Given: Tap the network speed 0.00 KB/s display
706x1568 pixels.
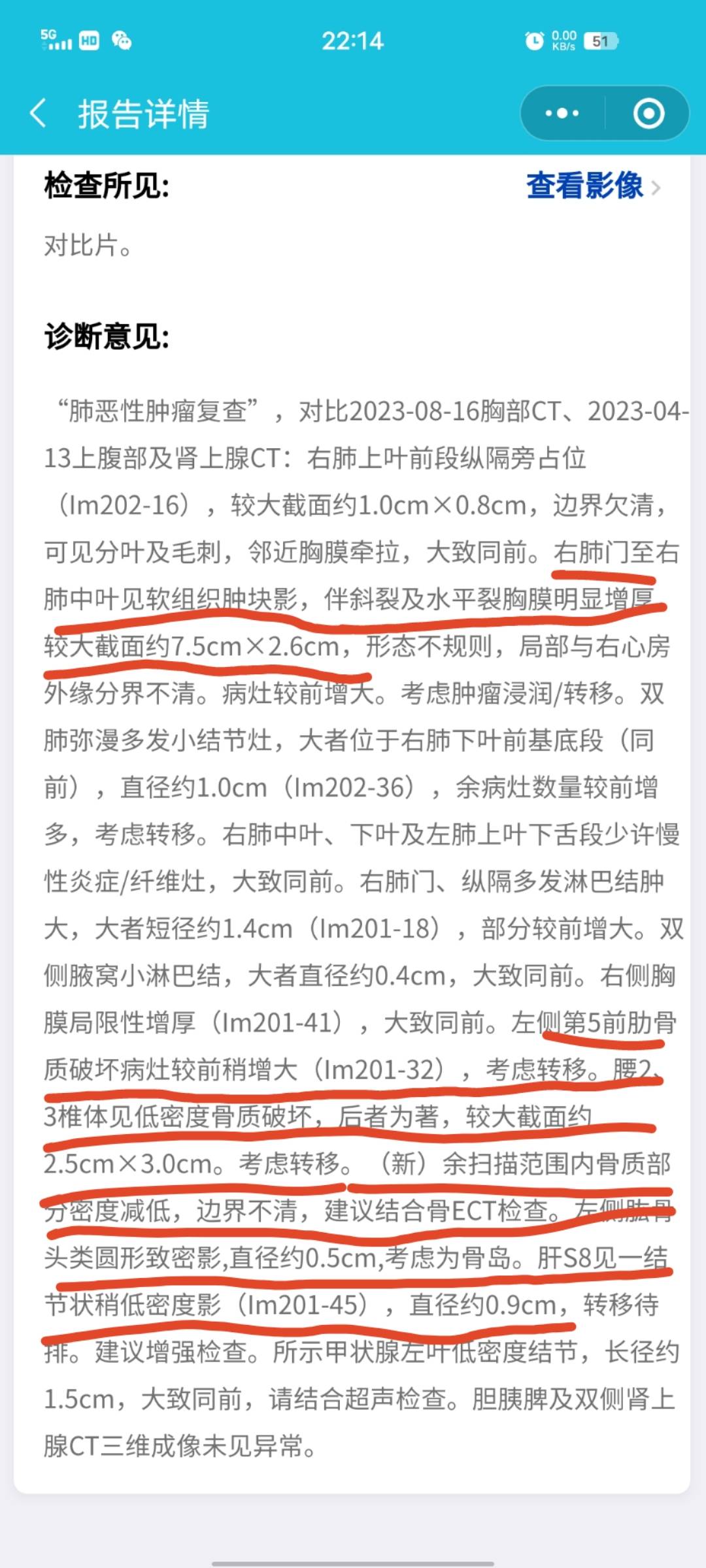Looking at the screenshot, I should point(565,41).
